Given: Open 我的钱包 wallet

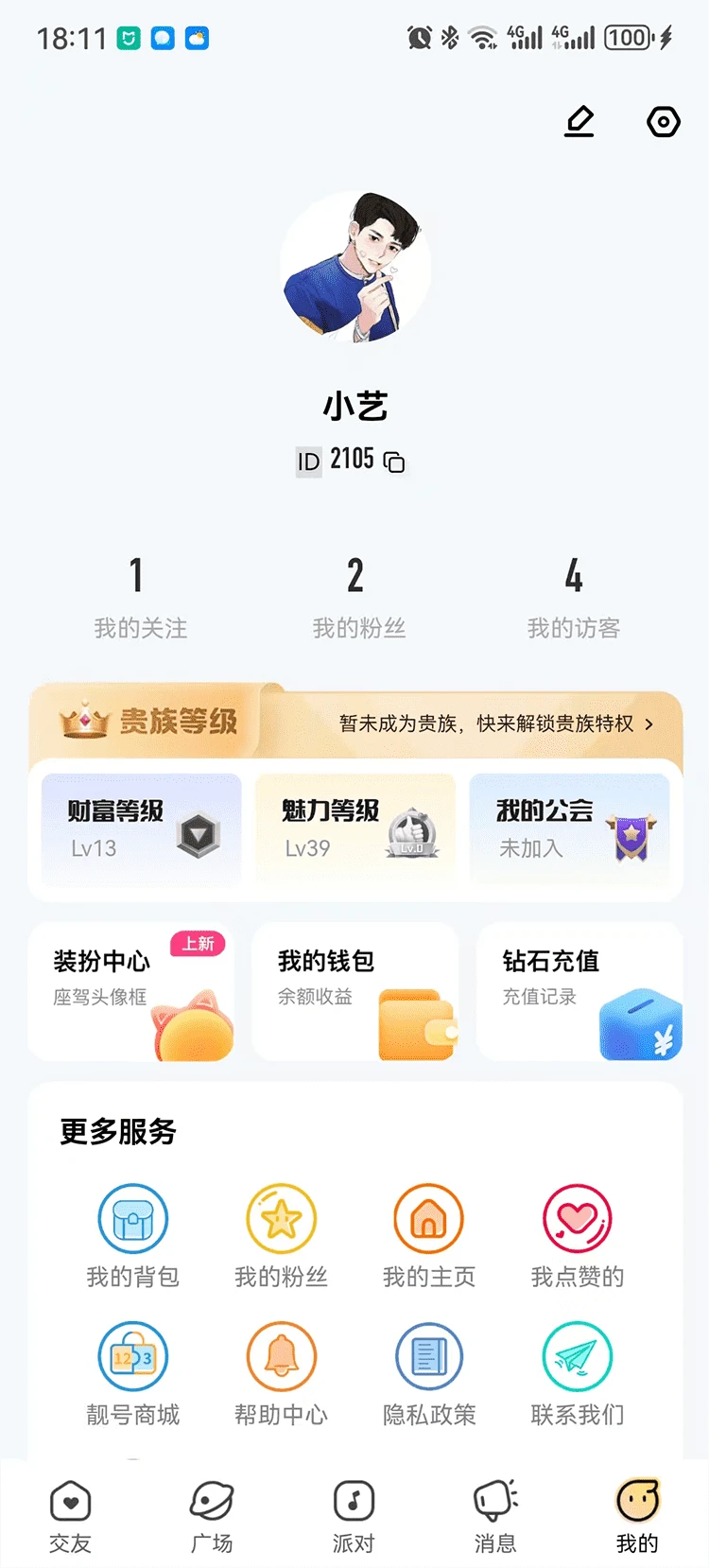Looking at the screenshot, I should click(355, 991).
